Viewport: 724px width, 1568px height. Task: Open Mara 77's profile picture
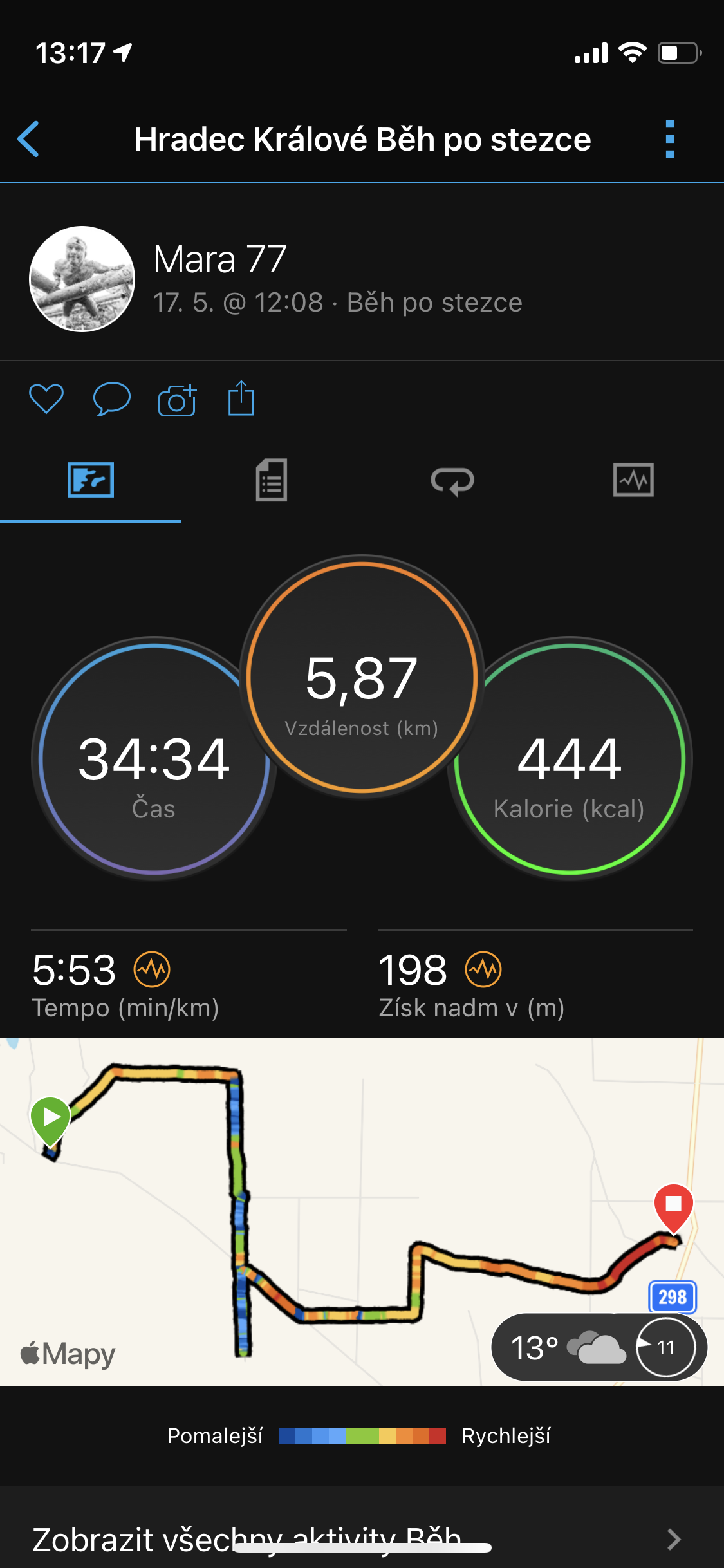click(x=82, y=279)
